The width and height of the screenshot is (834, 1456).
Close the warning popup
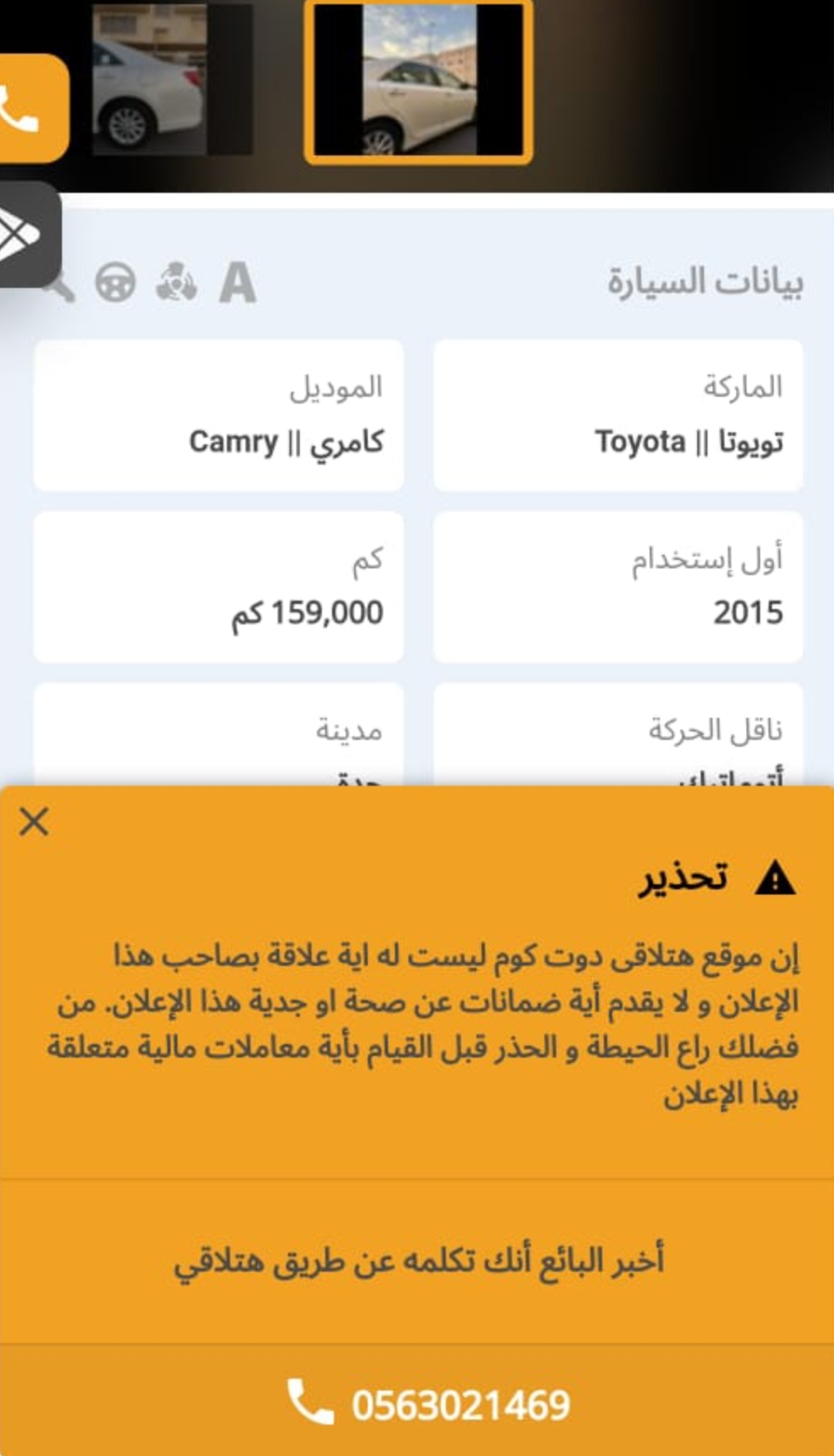[x=34, y=821]
